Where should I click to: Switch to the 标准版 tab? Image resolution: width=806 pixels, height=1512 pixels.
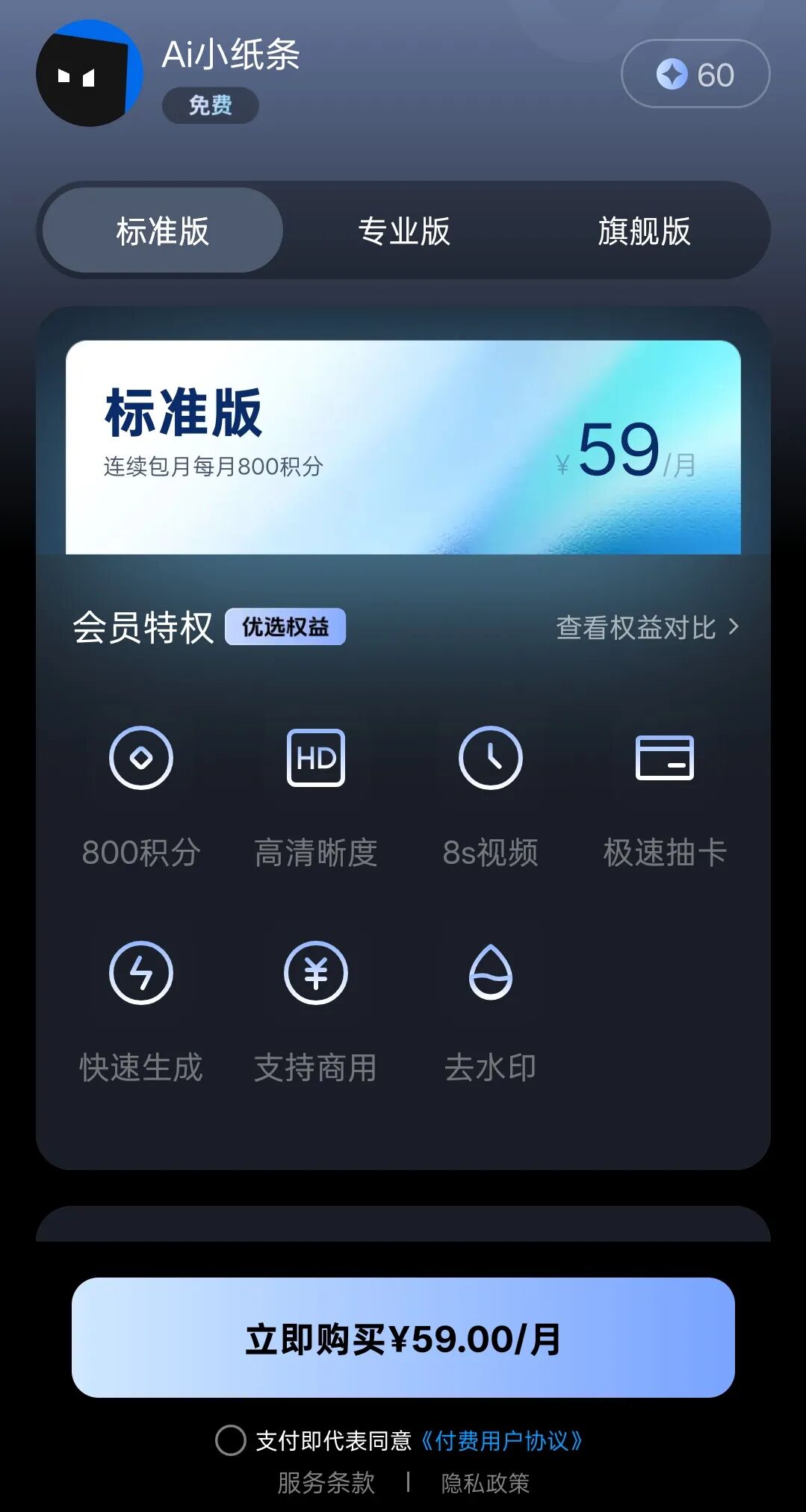[x=163, y=231]
